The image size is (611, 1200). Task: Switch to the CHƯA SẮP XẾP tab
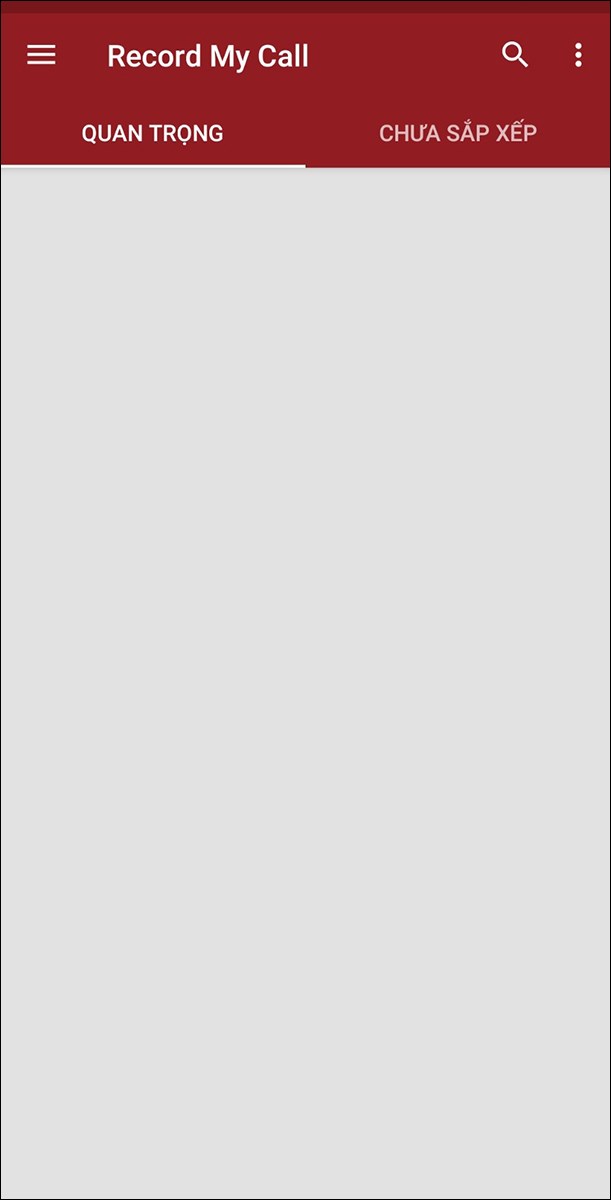(458, 133)
